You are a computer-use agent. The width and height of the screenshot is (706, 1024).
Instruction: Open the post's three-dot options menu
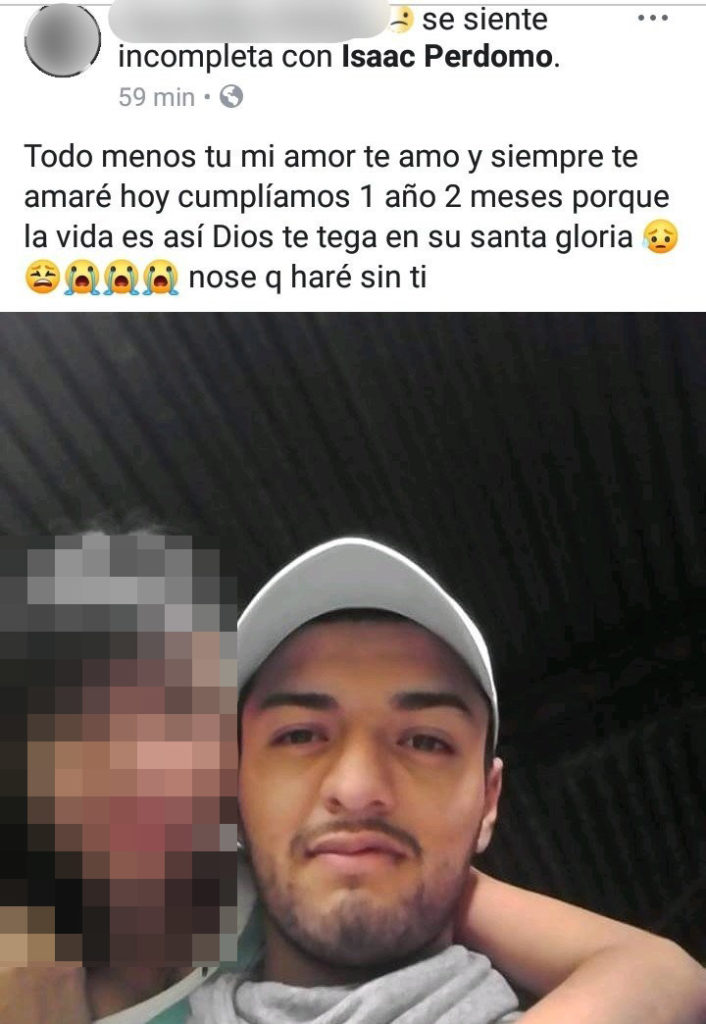coord(652,19)
